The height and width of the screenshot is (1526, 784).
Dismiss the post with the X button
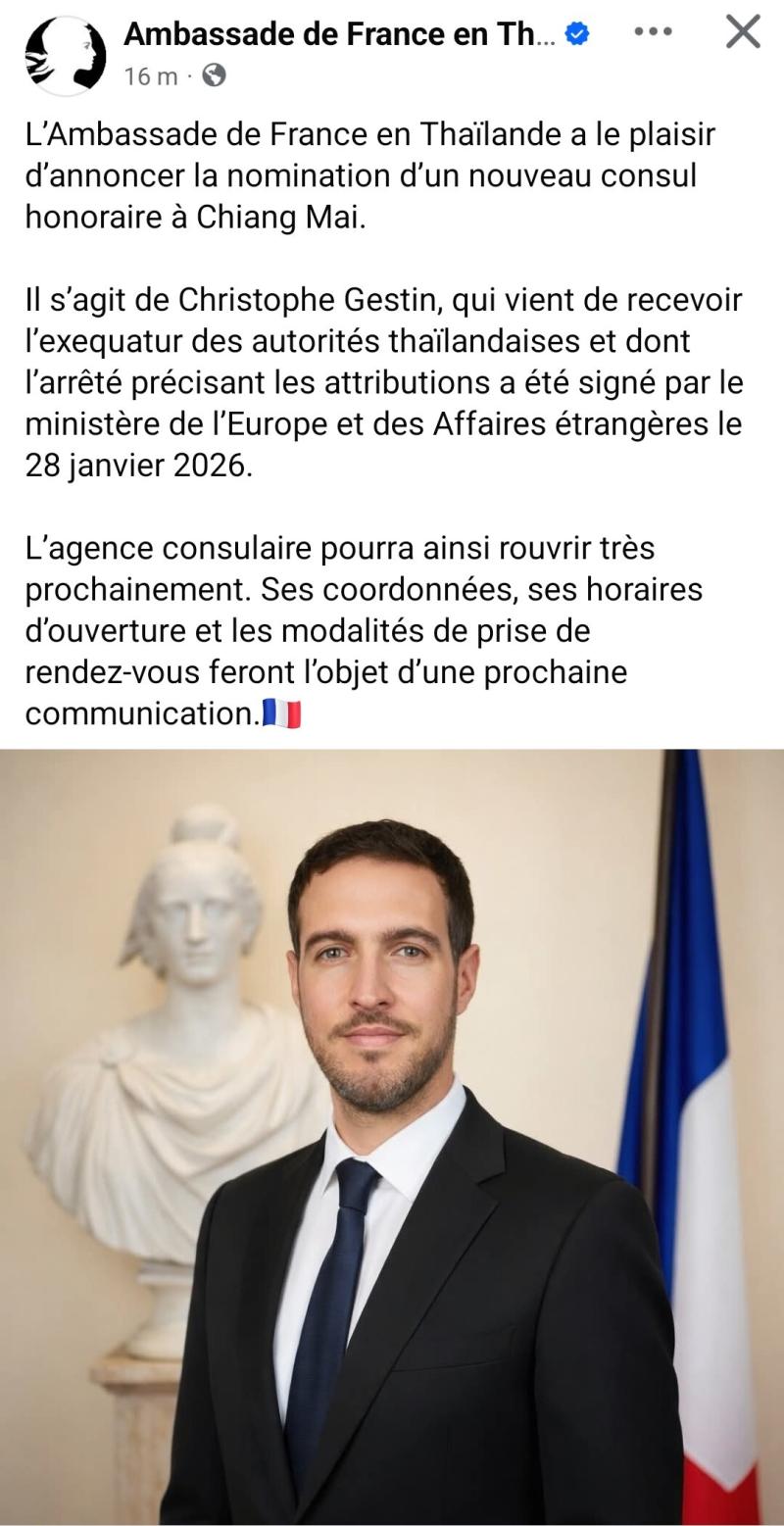(x=743, y=31)
